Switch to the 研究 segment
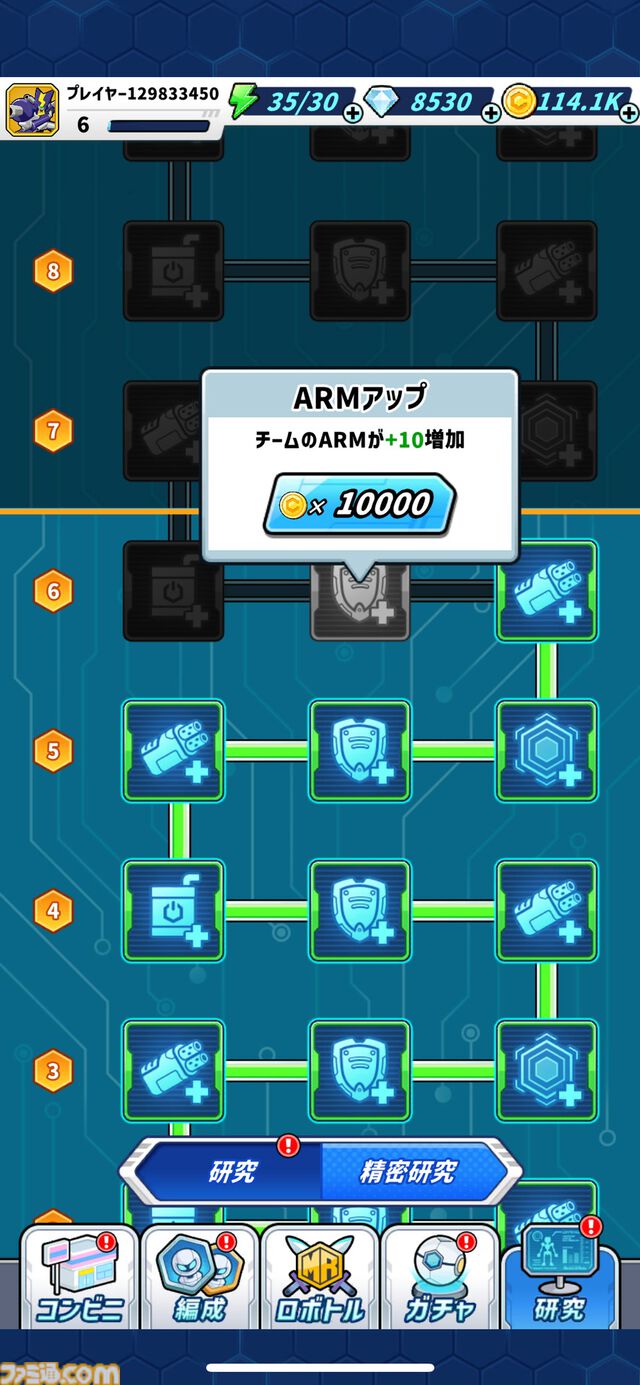The height and width of the screenshot is (1385, 640). pyautogui.click(x=232, y=1172)
